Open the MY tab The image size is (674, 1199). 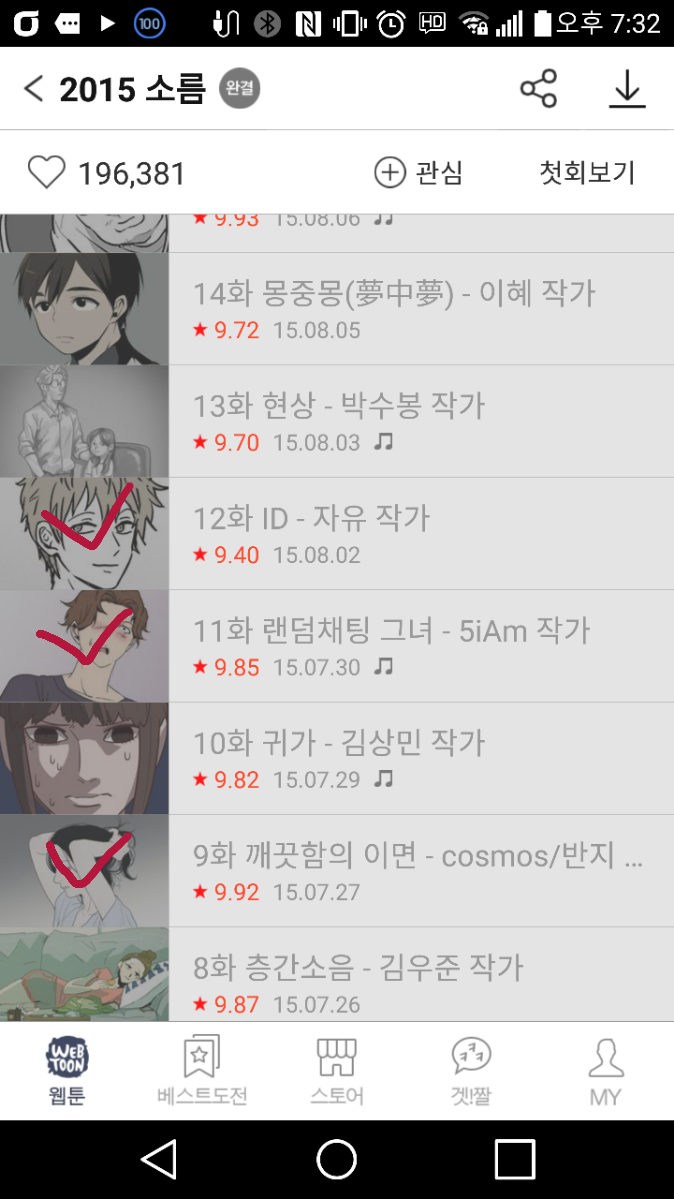(x=605, y=1071)
